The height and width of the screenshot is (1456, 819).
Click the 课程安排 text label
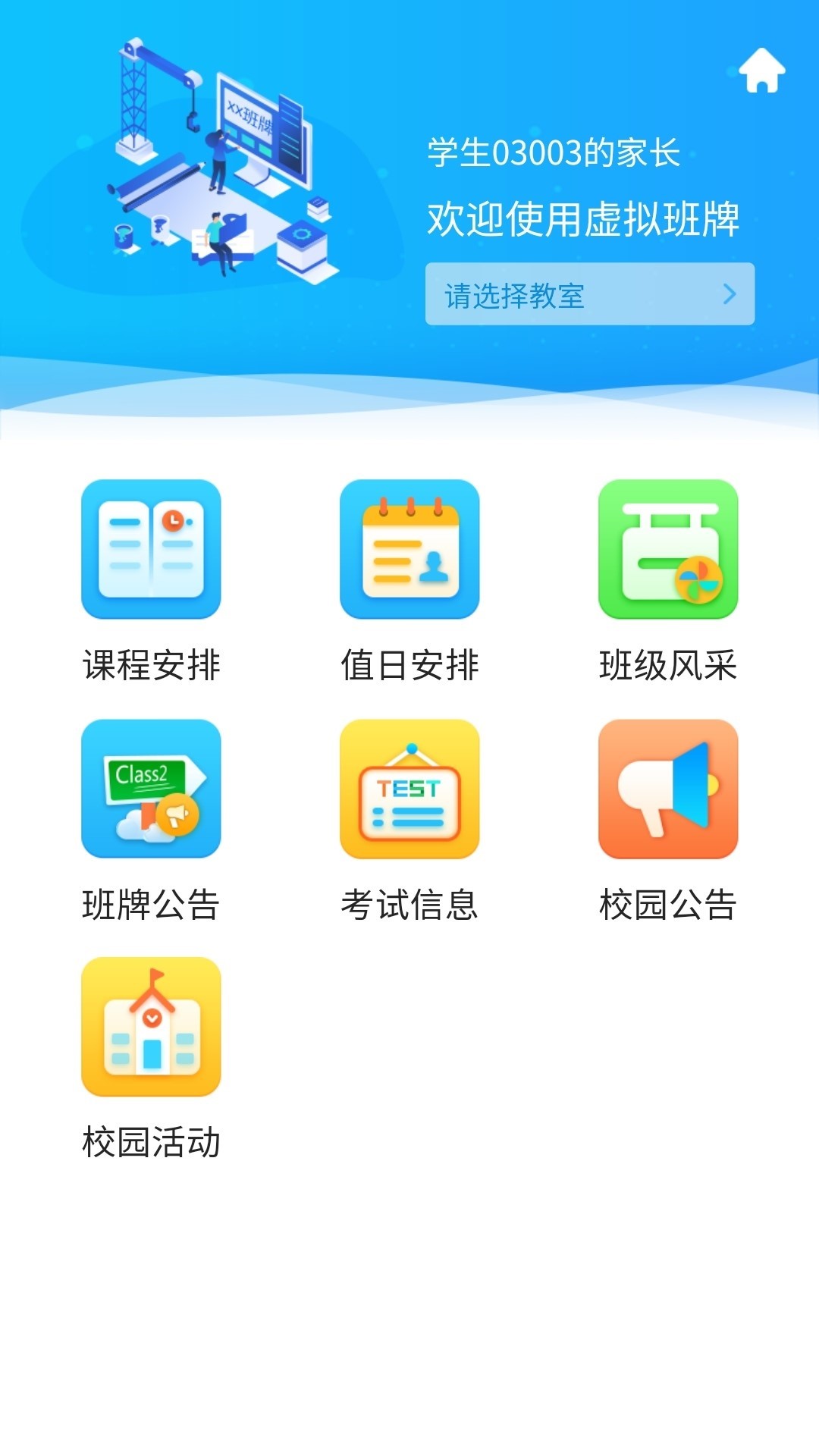tap(150, 666)
